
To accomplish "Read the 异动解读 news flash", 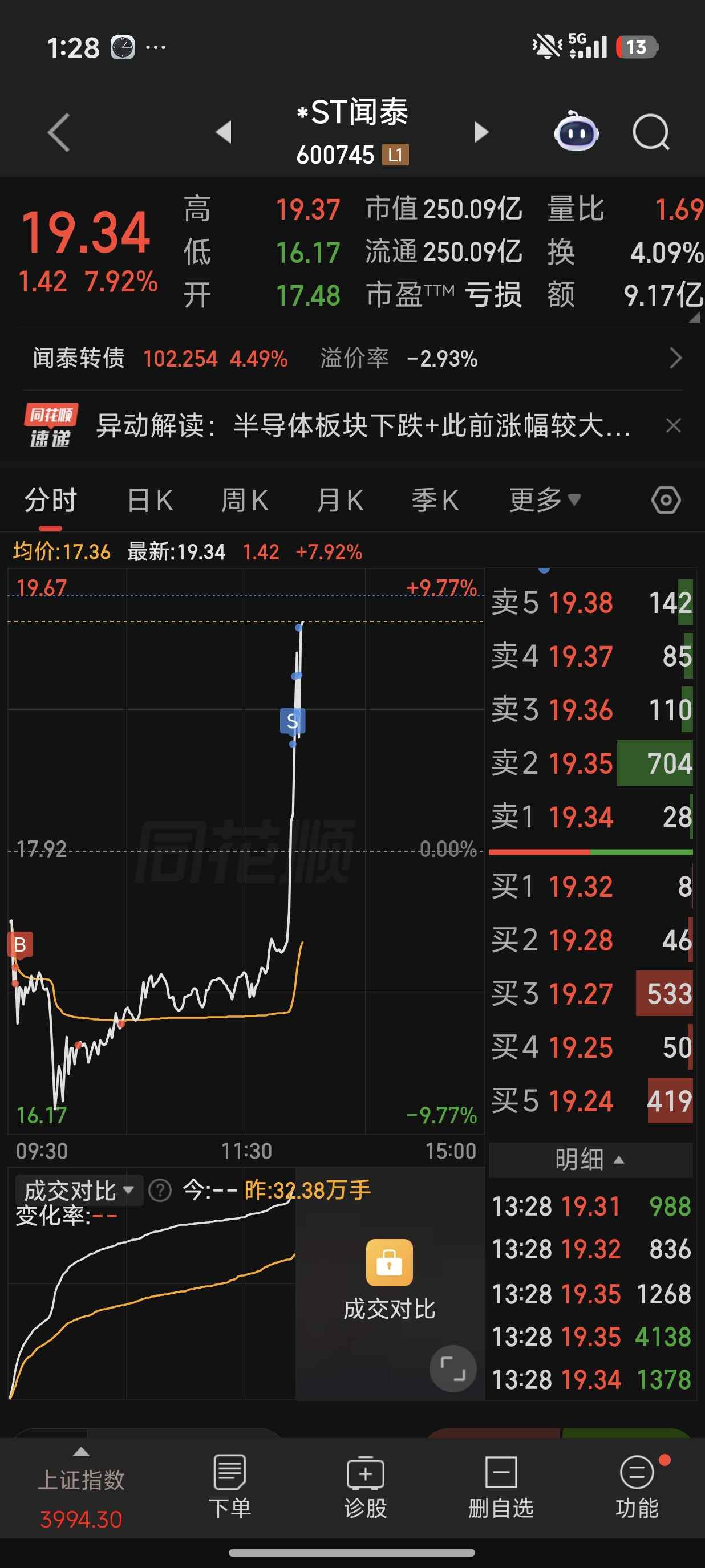I will [363, 425].
